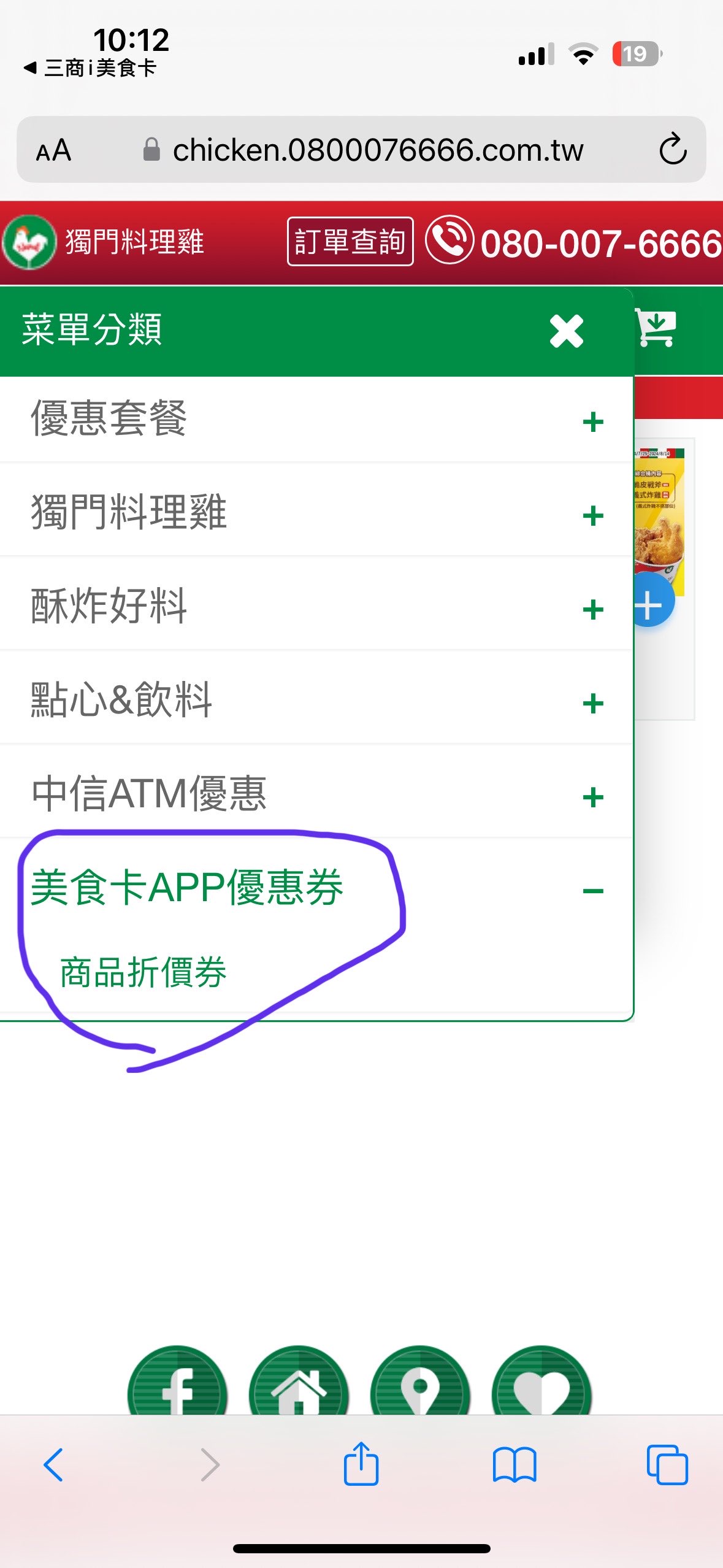Close the 菜單分類 menu panel
The image size is (723, 1568).
pyautogui.click(x=566, y=331)
